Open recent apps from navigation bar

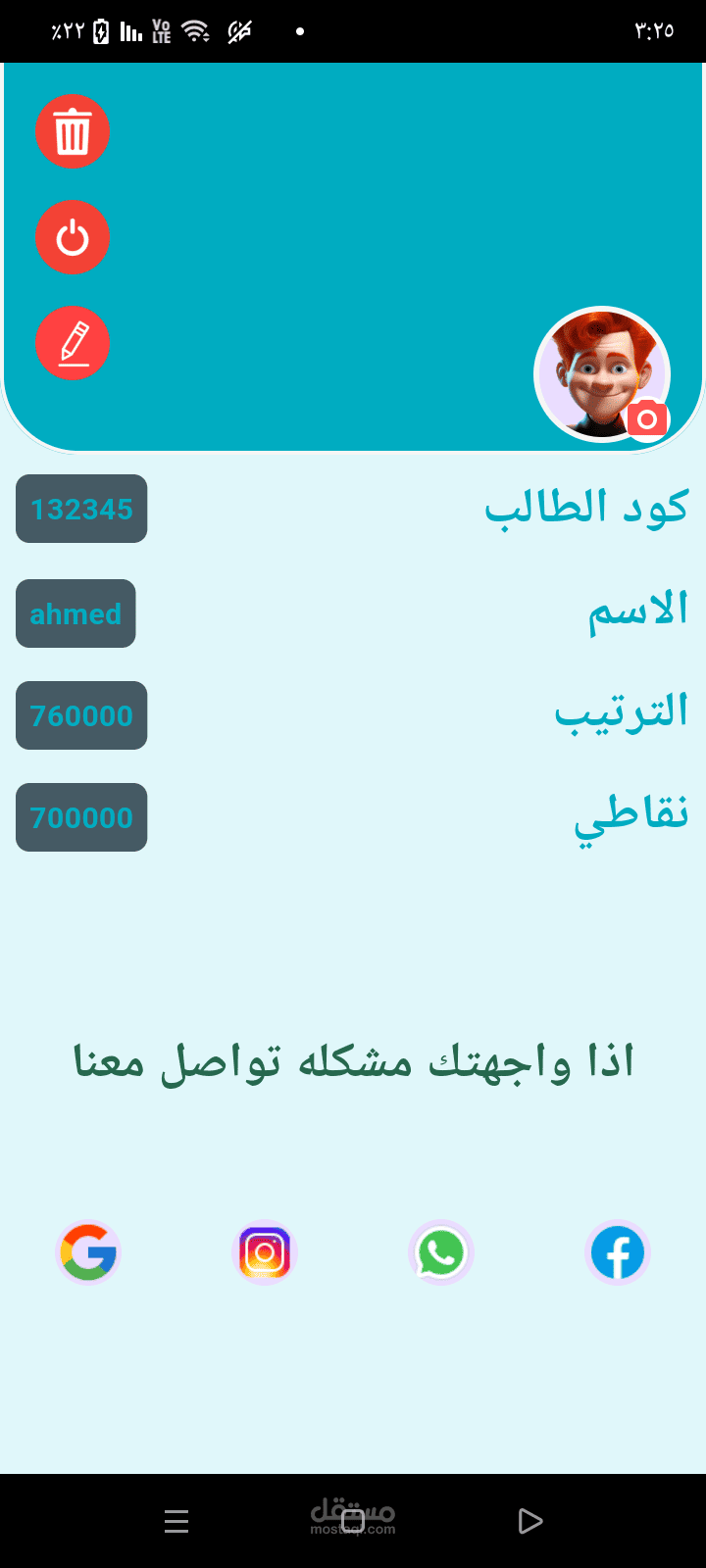click(x=176, y=1521)
